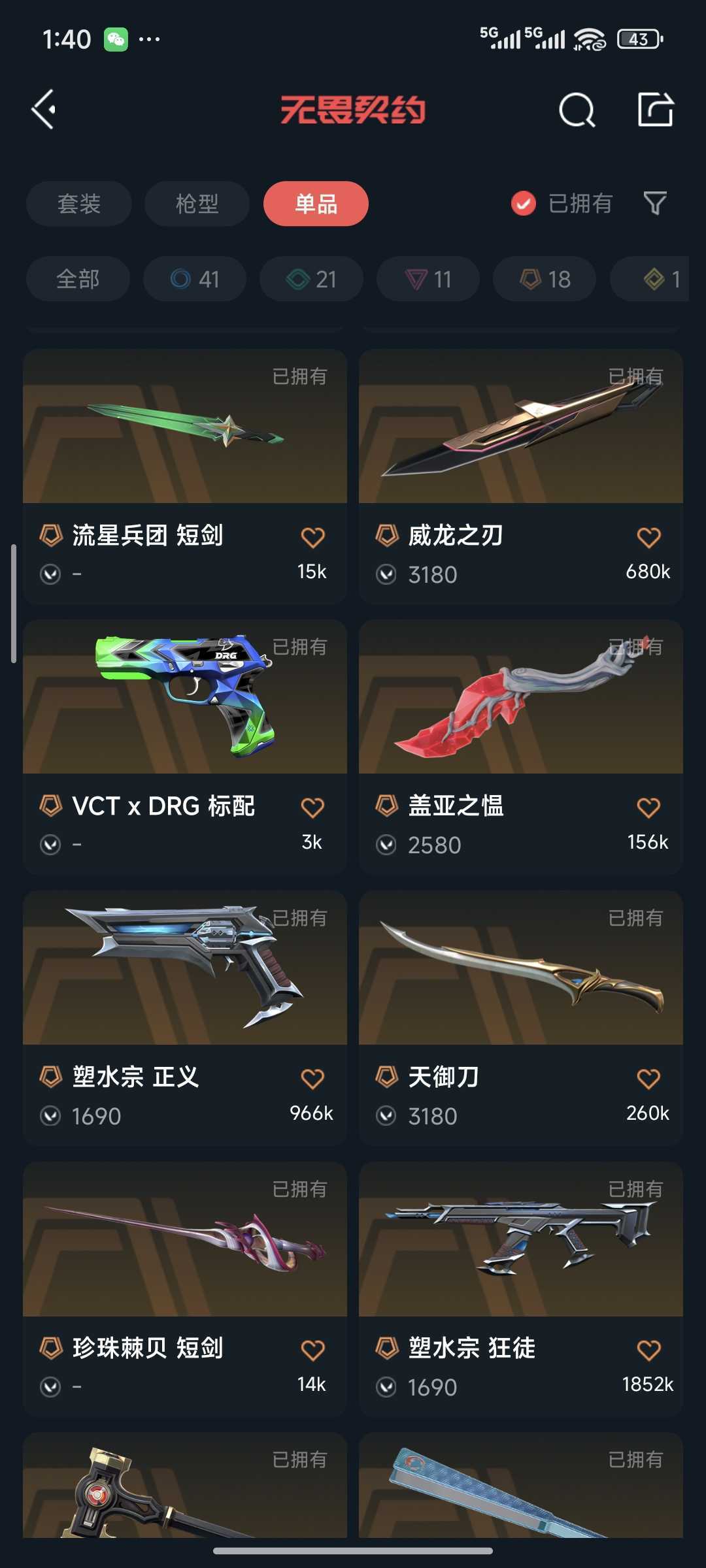Filter by the chip showing 21
706x1568 pixels.
pos(311,279)
